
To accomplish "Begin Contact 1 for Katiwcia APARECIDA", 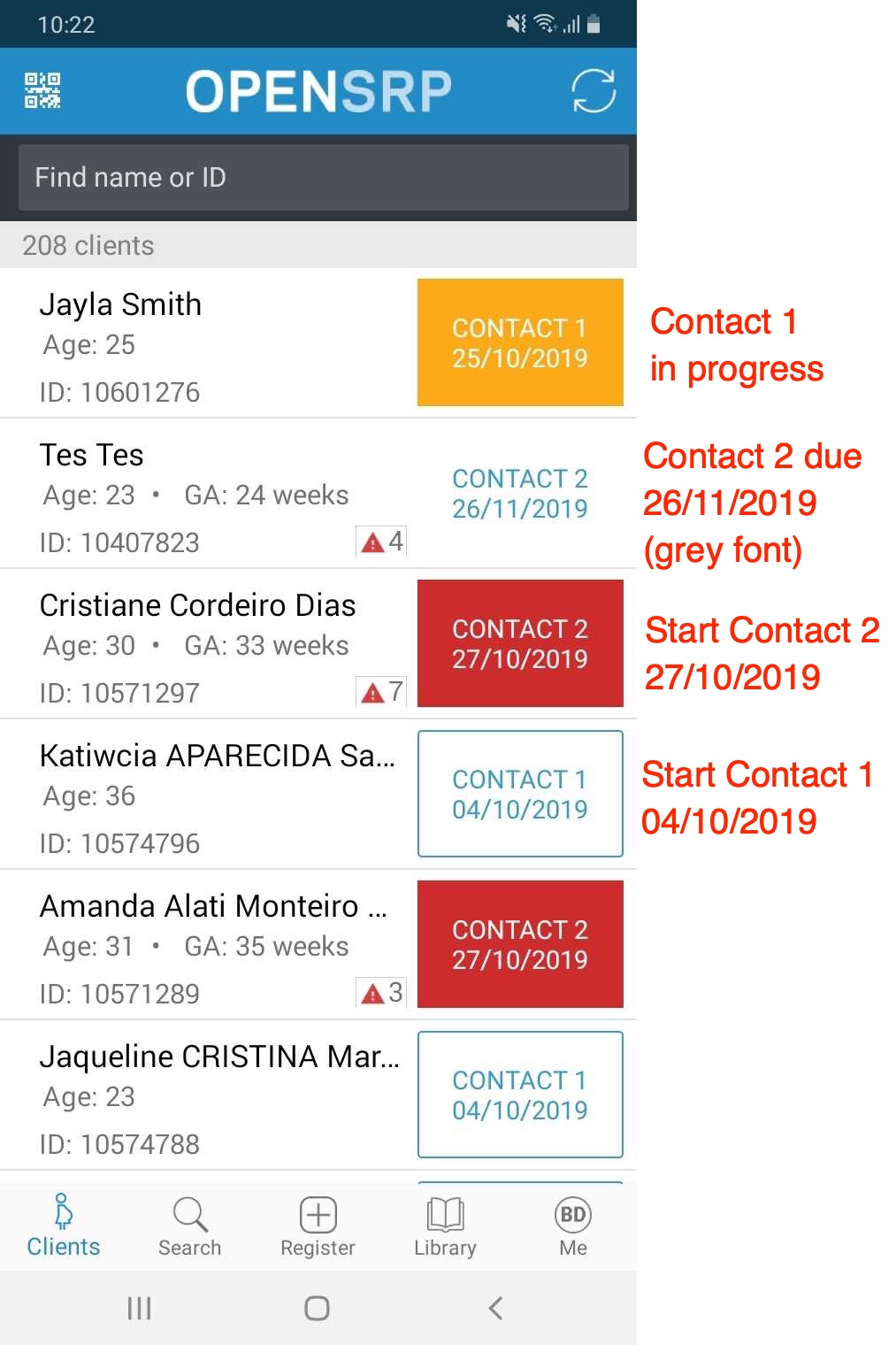I will coord(519,794).
